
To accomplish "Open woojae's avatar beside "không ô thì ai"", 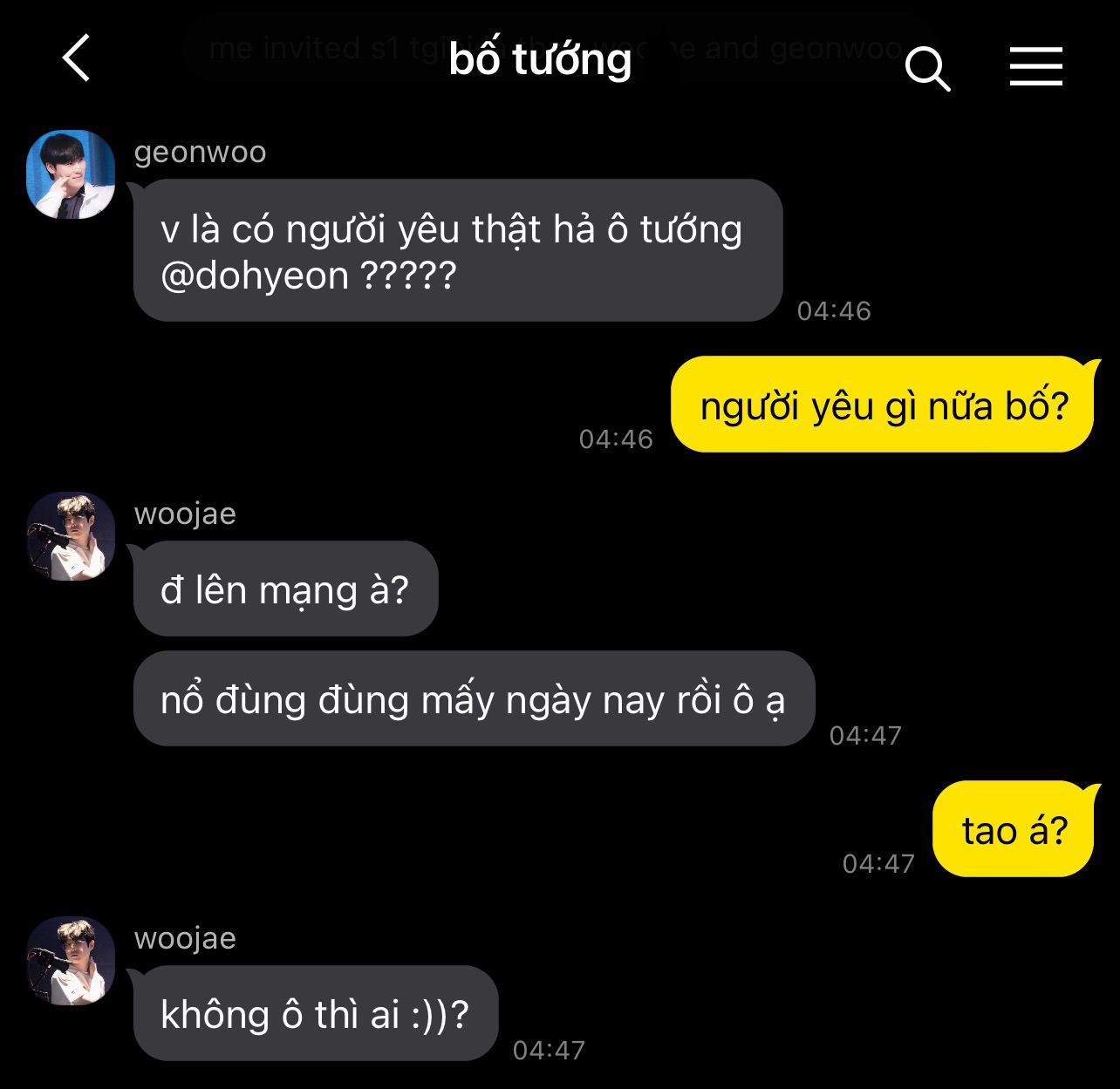I will pyautogui.click(x=72, y=960).
